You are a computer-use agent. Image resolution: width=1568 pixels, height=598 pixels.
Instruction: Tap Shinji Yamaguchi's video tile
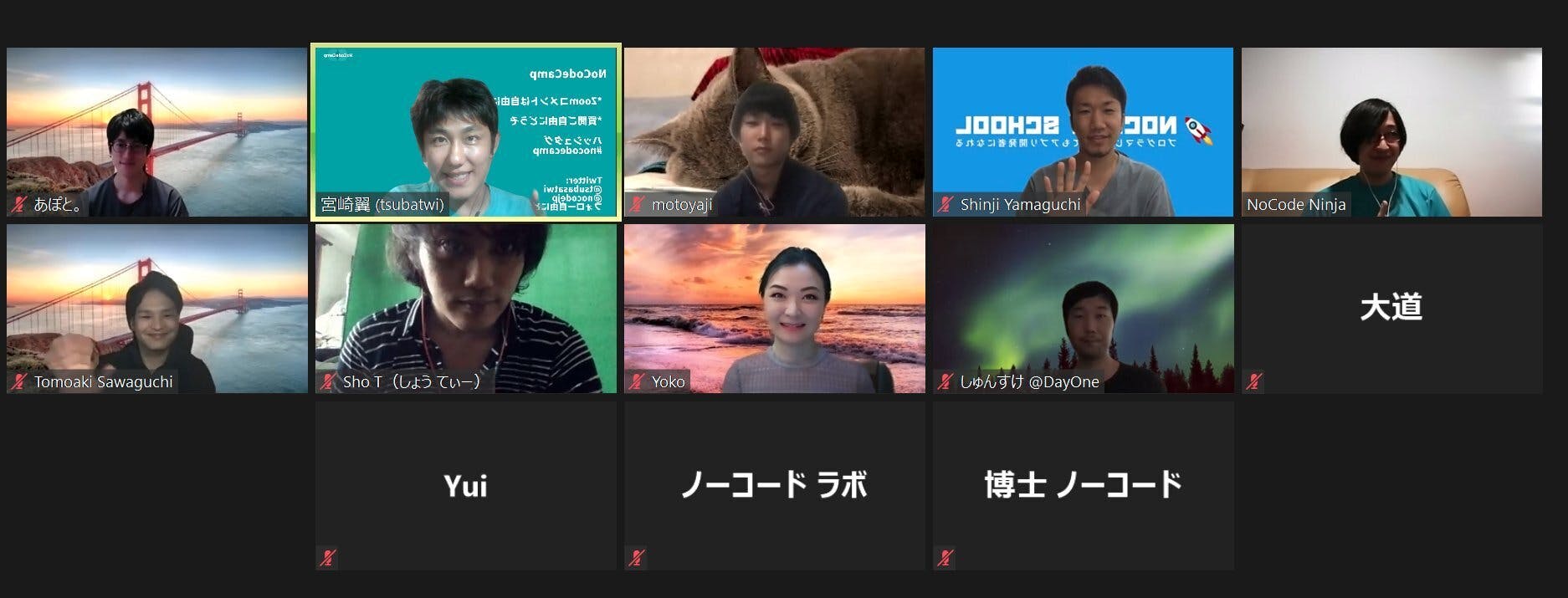tap(1083, 131)
